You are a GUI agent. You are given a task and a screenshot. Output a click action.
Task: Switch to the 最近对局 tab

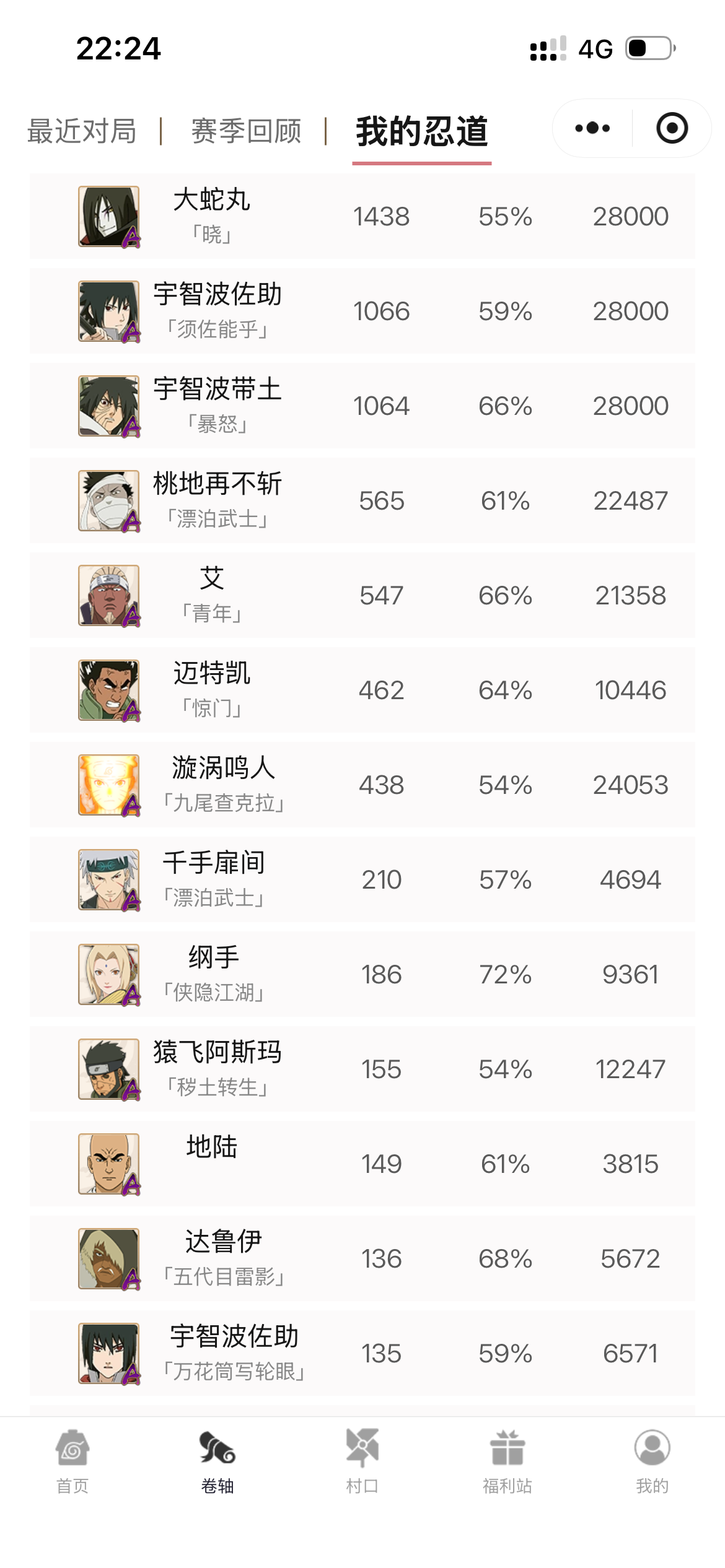82,131
